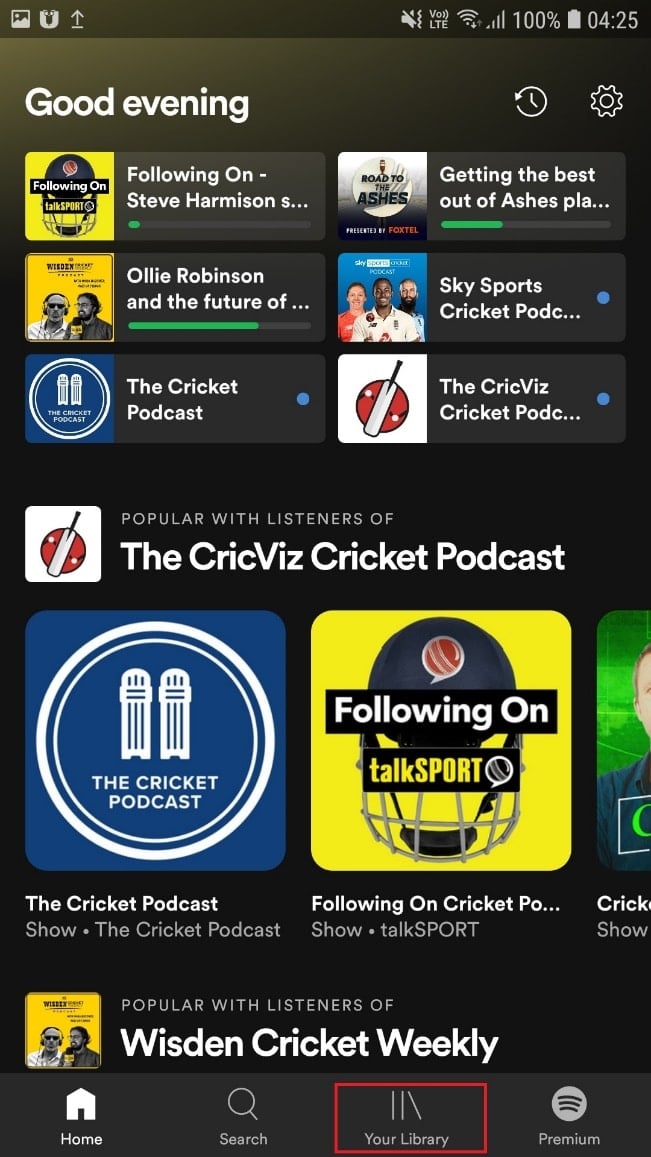651x1157 pixels.
Task: Go to Your Library tab
Action: (x=407, y=1116)
